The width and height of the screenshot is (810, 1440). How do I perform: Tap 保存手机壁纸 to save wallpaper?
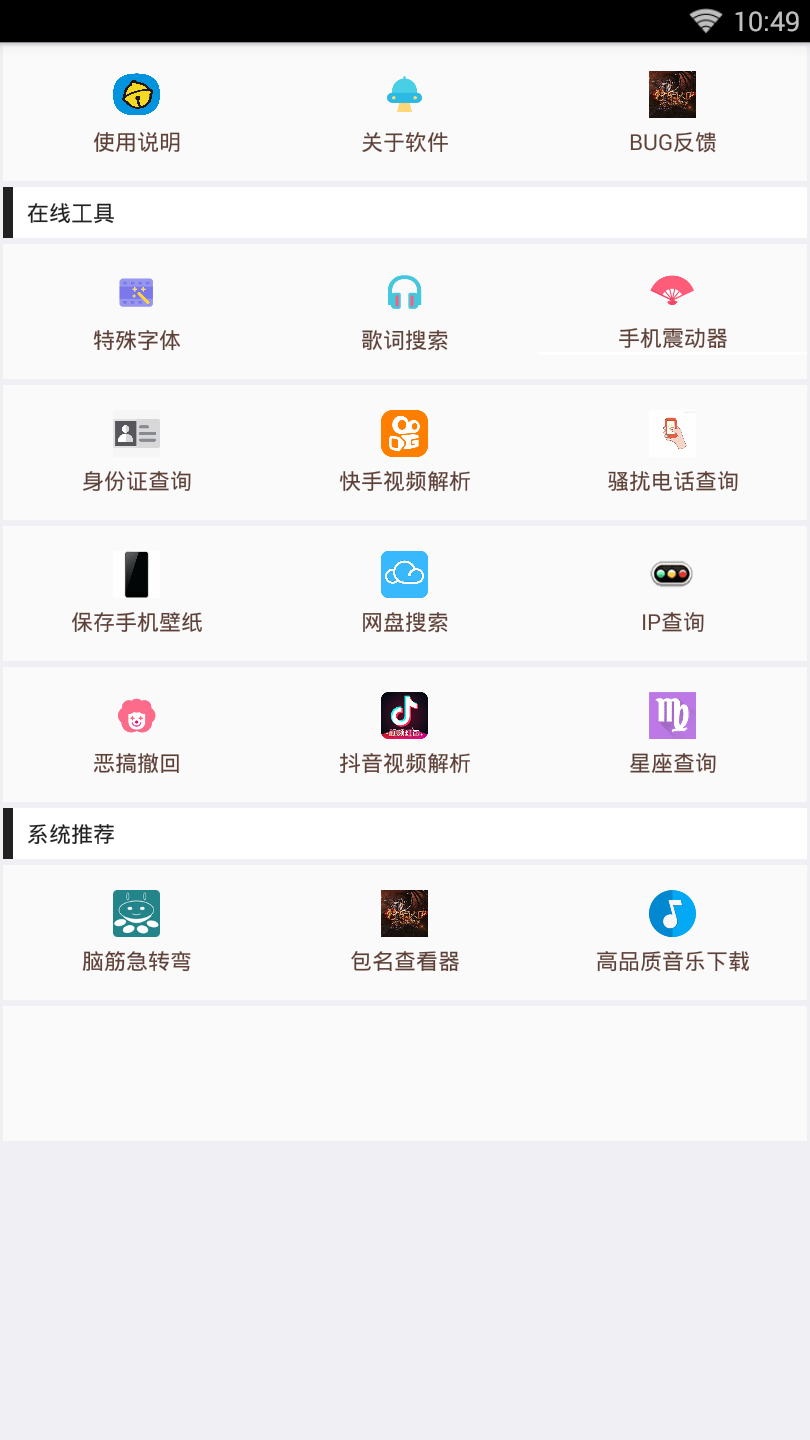[137, 594]
